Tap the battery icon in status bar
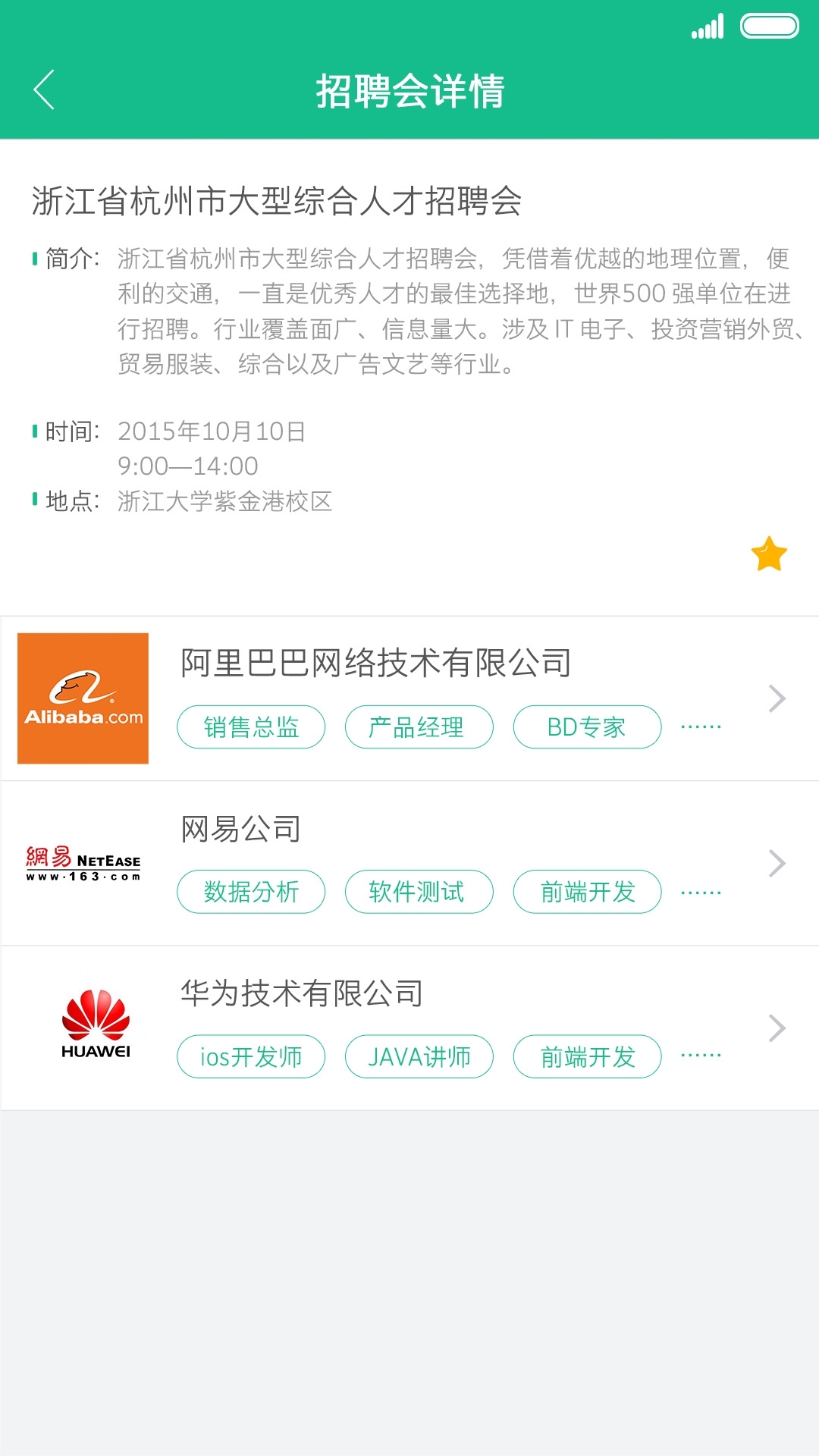819x1456 pixels. [768, 25]
